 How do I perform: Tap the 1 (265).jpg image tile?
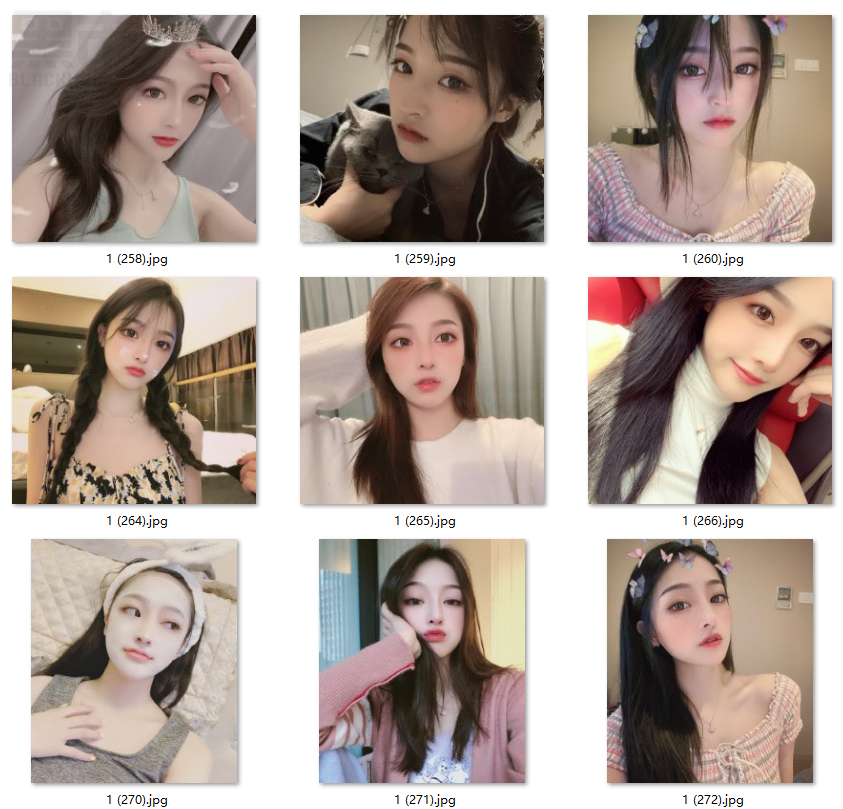(x=422, y=390)
